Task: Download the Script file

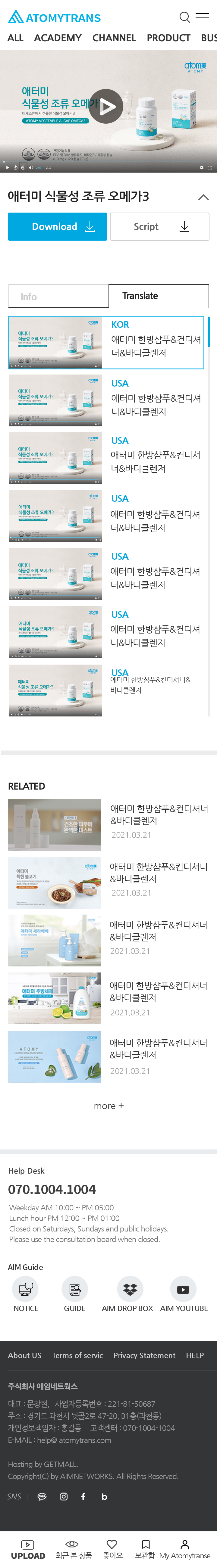Action: tap(160, 226)
